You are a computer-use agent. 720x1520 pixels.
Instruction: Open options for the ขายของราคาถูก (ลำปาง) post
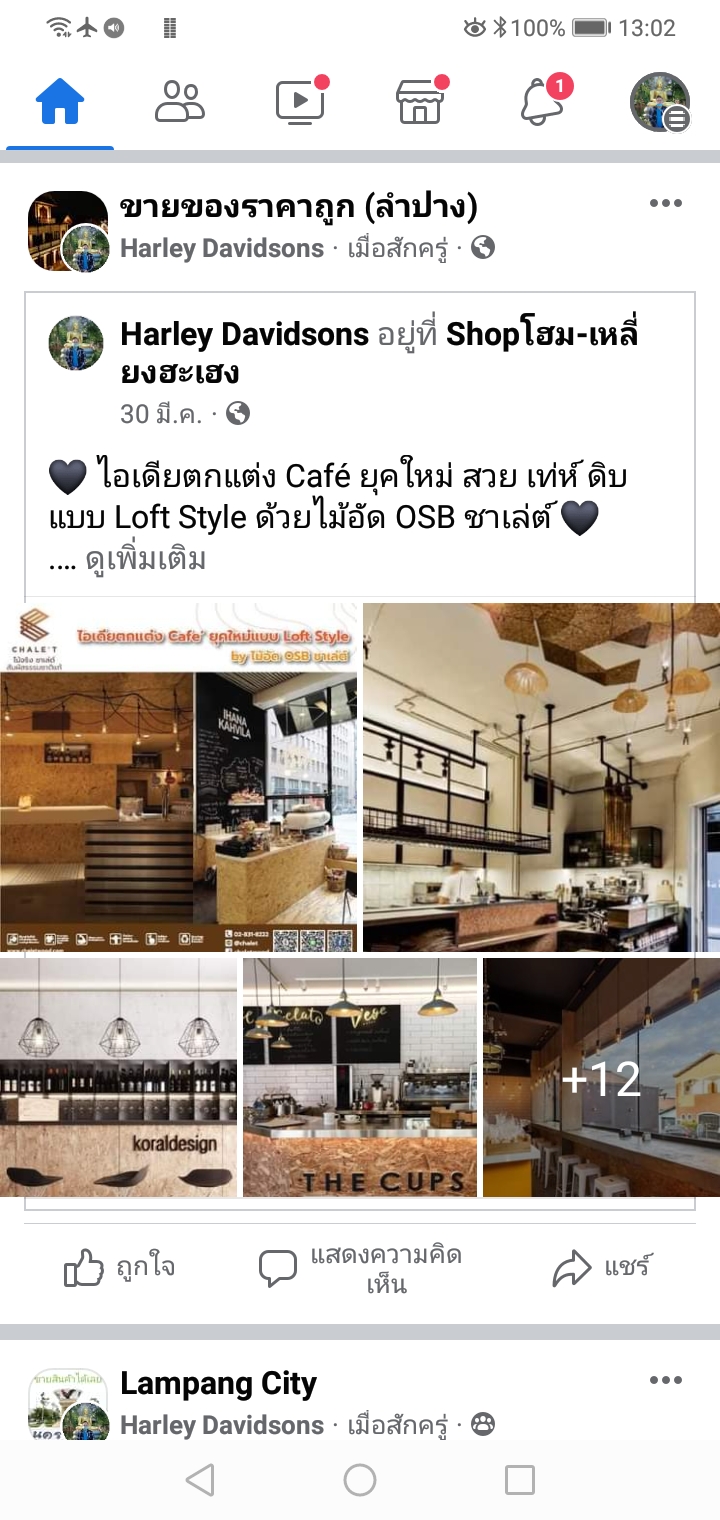point(665,204)
